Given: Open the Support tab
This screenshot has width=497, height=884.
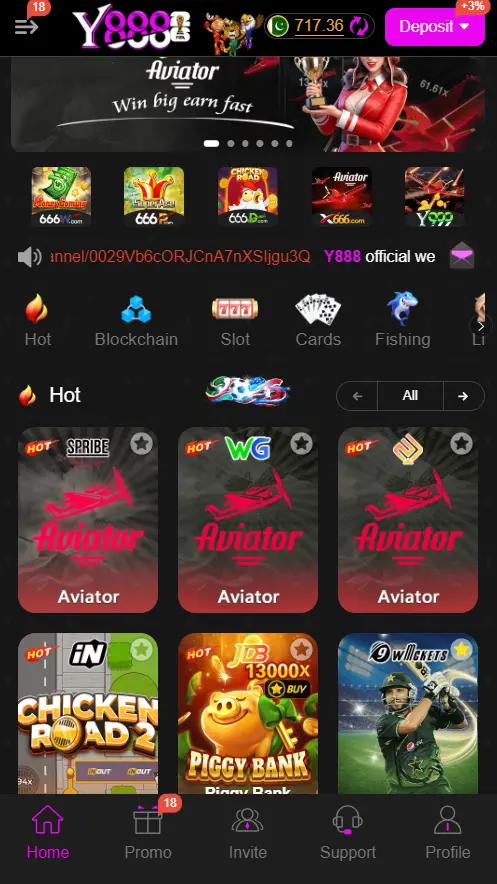Looking at the screenshot, I should (348, 833).
